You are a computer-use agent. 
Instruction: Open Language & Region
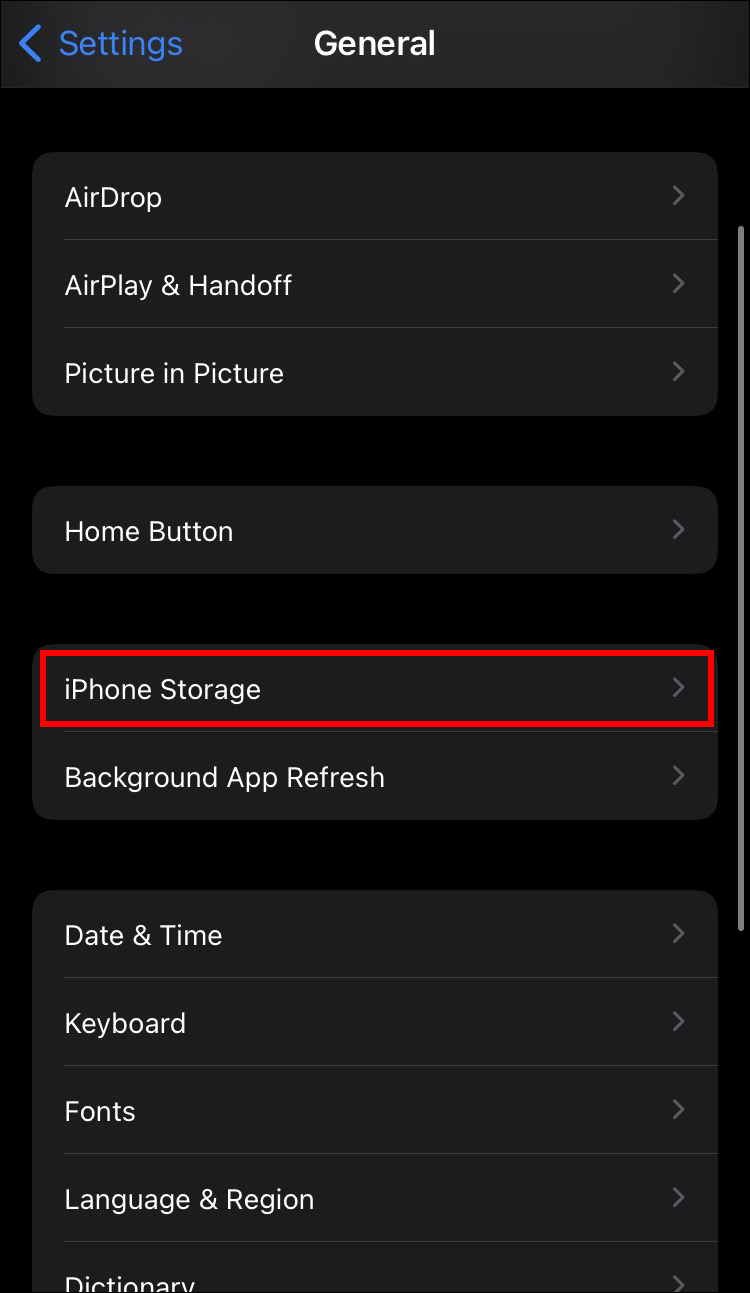(374, 1199)
